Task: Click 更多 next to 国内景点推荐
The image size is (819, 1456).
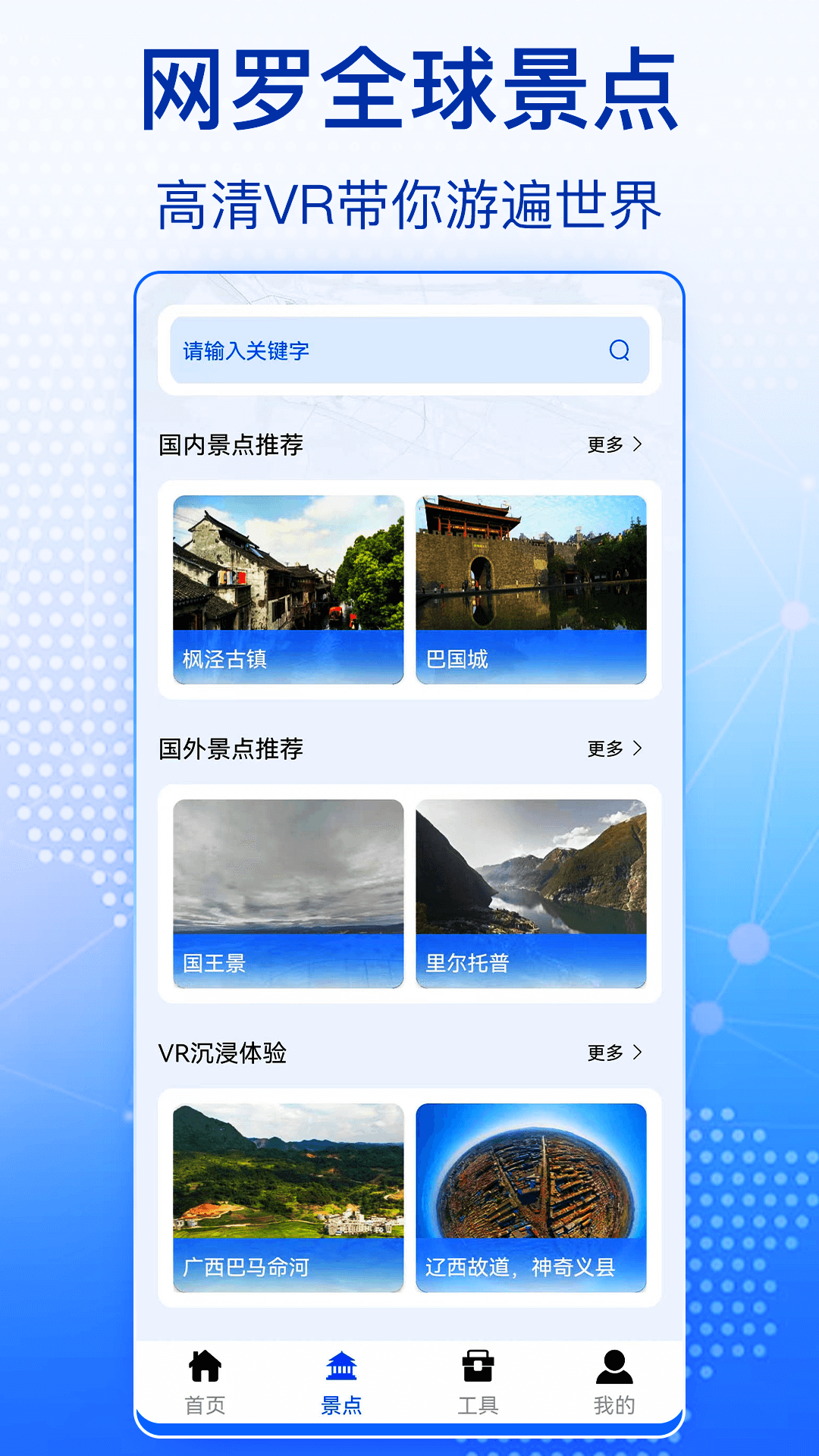Action: (607, 446)
